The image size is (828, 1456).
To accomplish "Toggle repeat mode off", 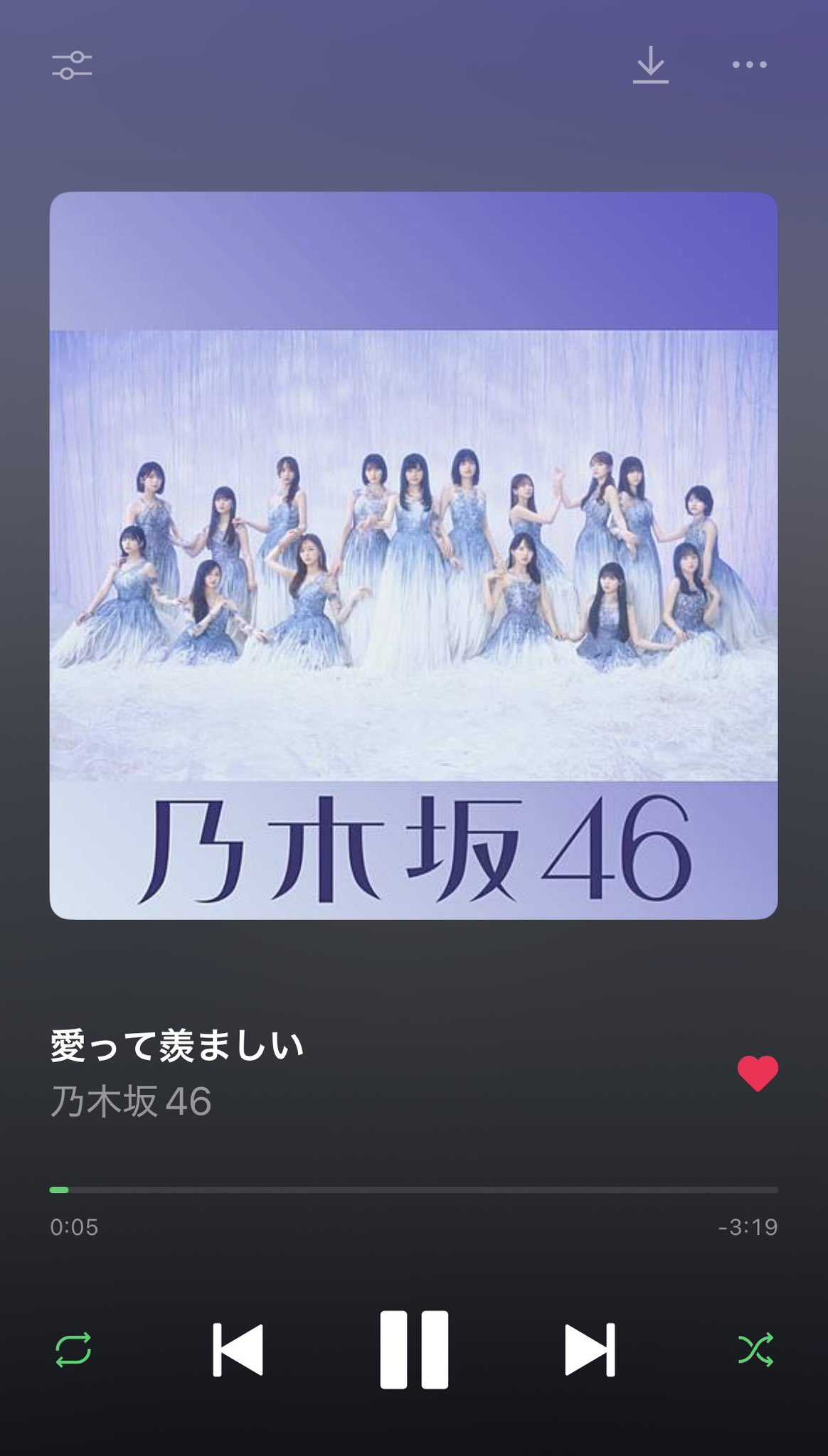I will pos(73,1349).
